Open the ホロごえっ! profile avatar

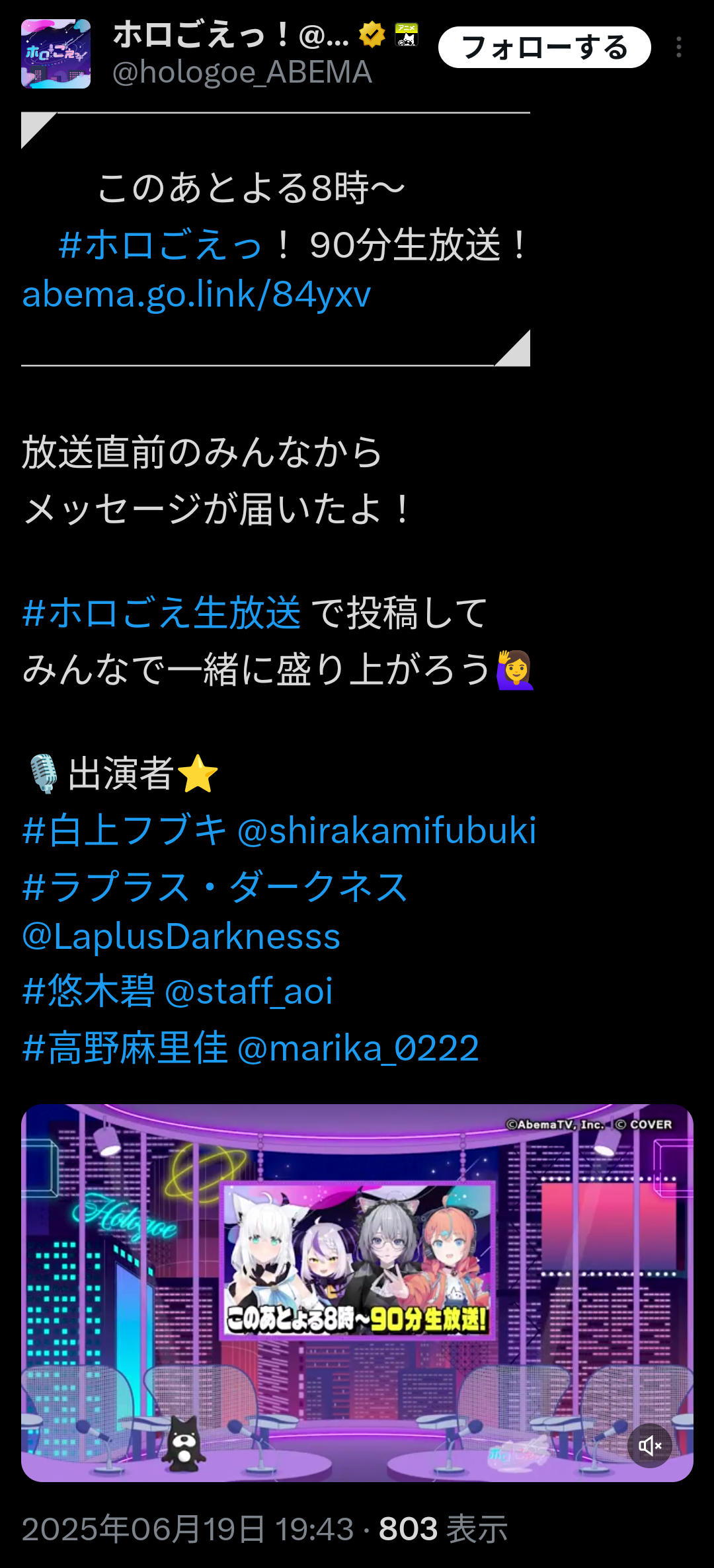pos(56,54)
